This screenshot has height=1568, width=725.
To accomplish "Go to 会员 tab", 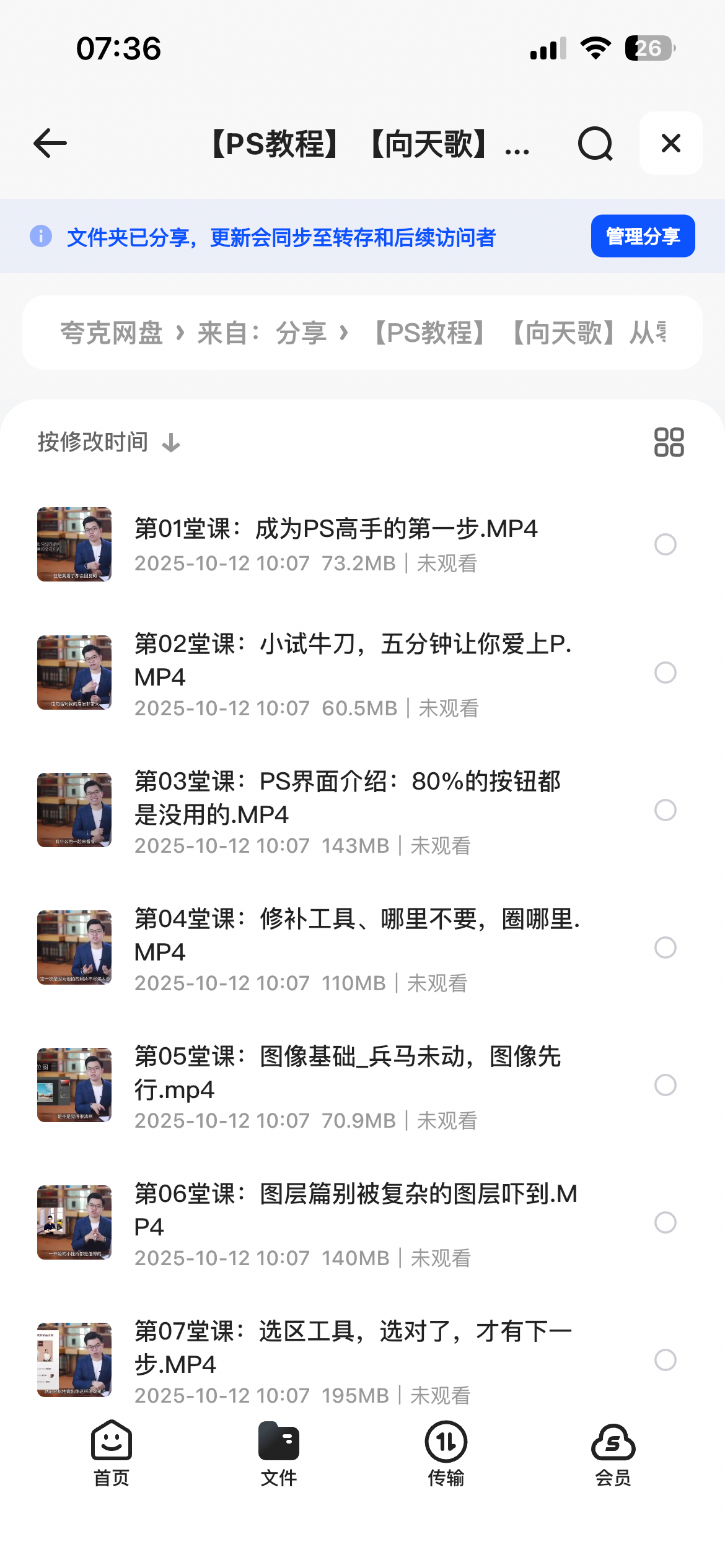I will pos(613,1453).
